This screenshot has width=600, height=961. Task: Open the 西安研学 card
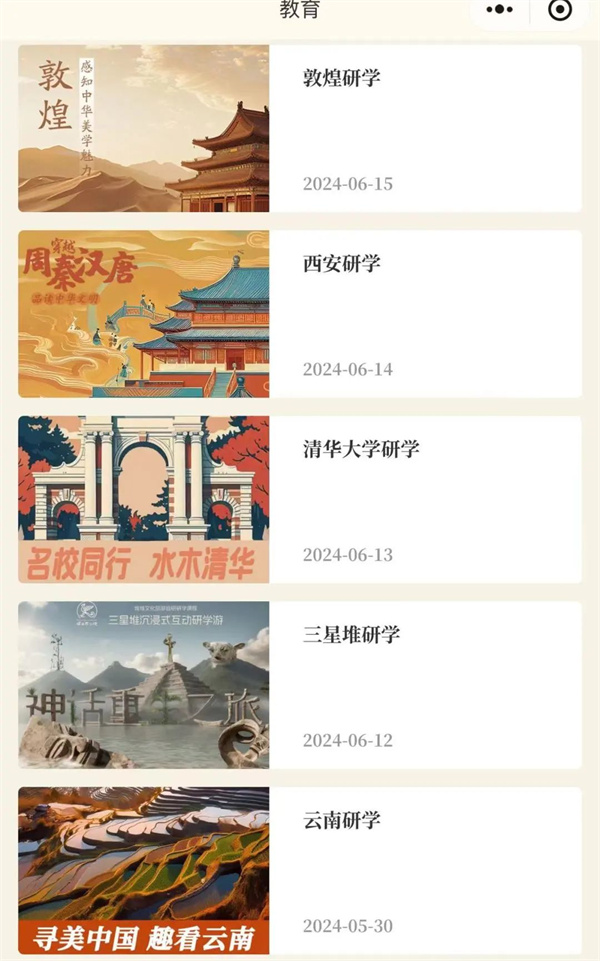pyautogui.click(x=300, y=314)
